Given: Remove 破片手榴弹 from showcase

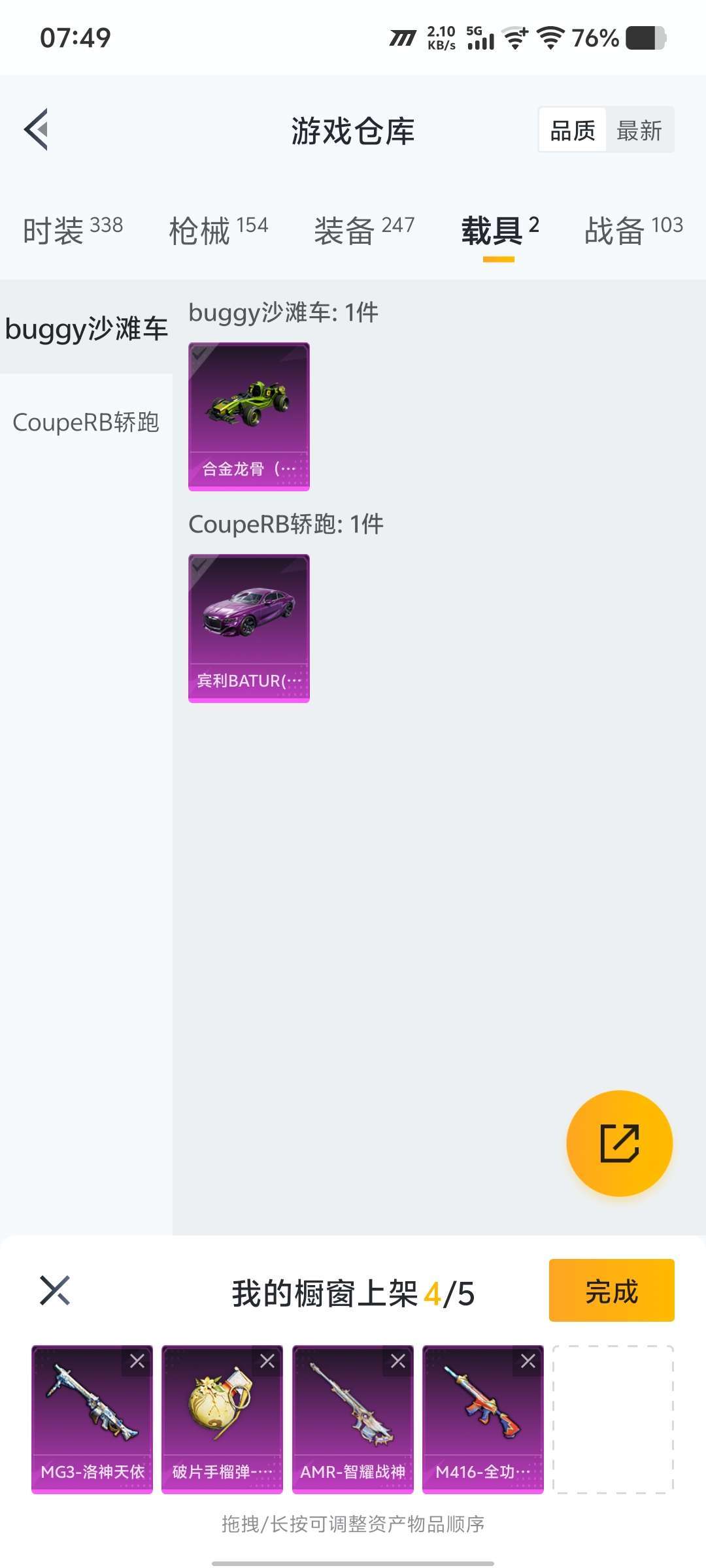Looking at the screenshot, I should coord(267,1361).
